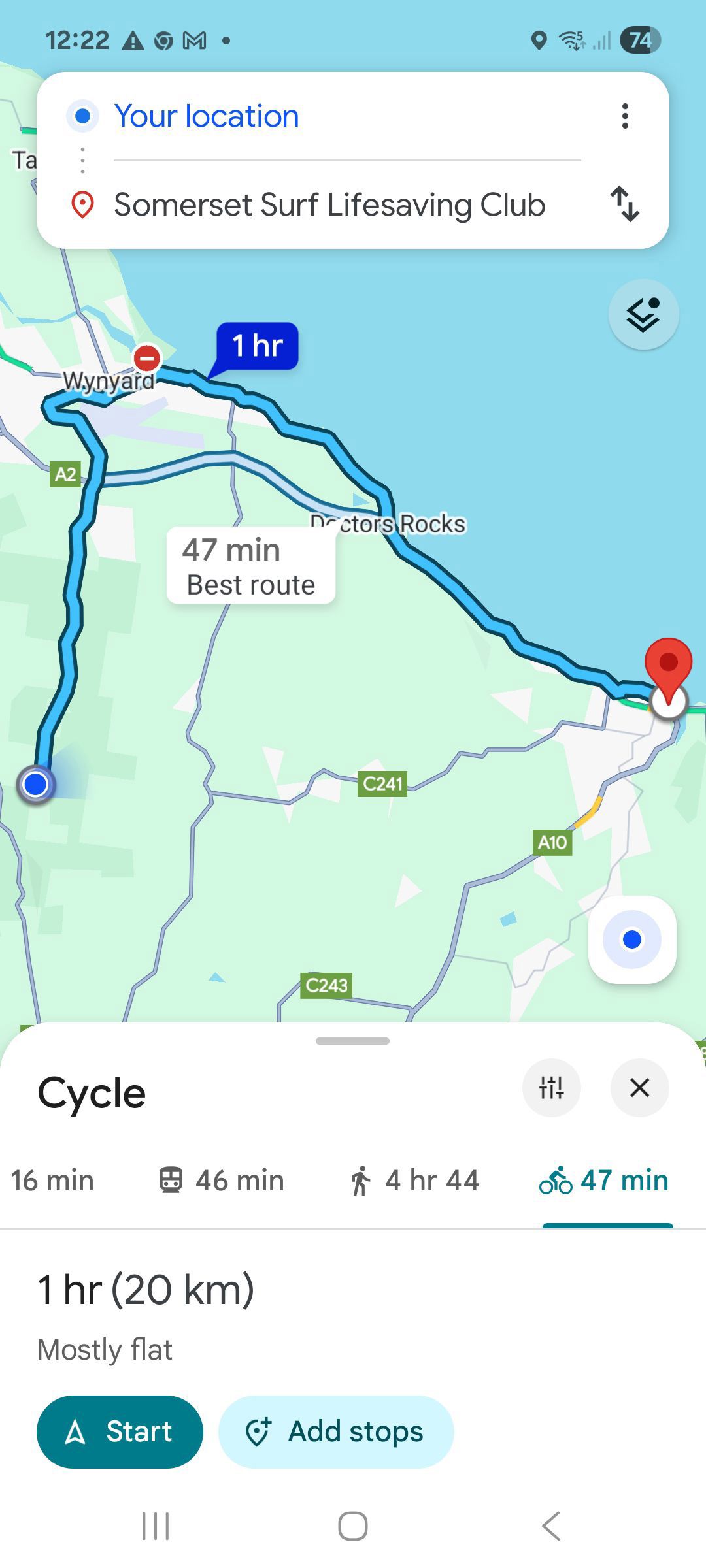Close the Cycle directions panel
706x1568 pixels.
tap(639, 1088)
